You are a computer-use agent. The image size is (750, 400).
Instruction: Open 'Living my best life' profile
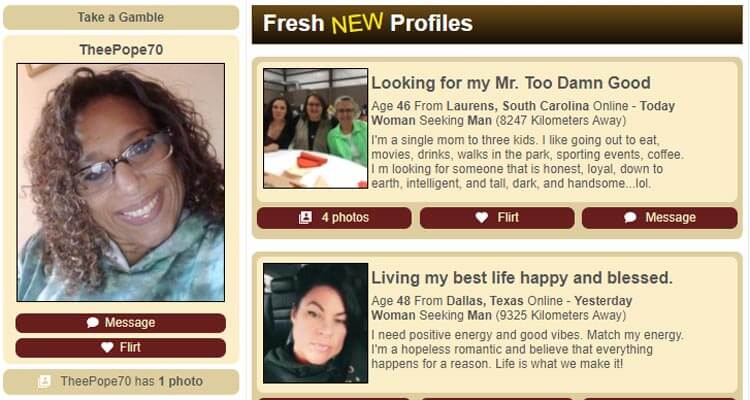tap(521, 278)
